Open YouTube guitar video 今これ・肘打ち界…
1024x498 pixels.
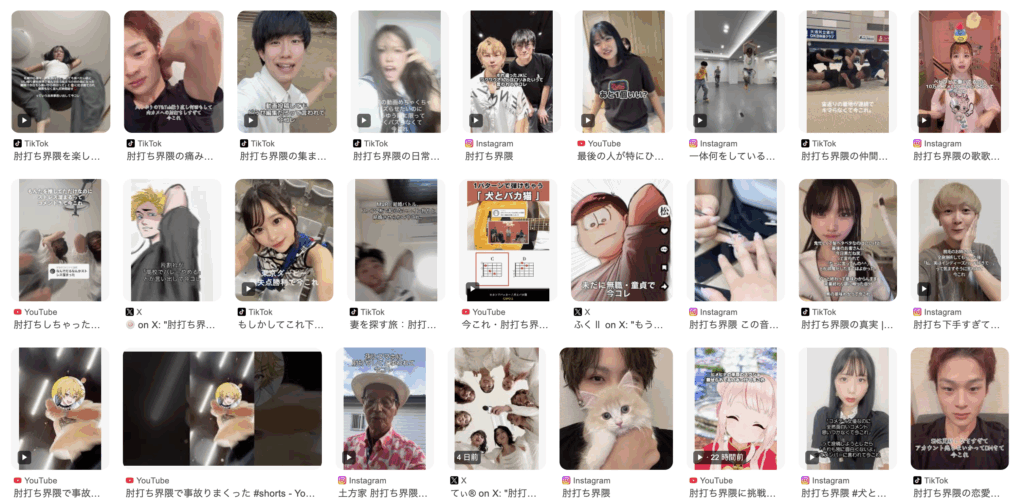pos(510,240)
